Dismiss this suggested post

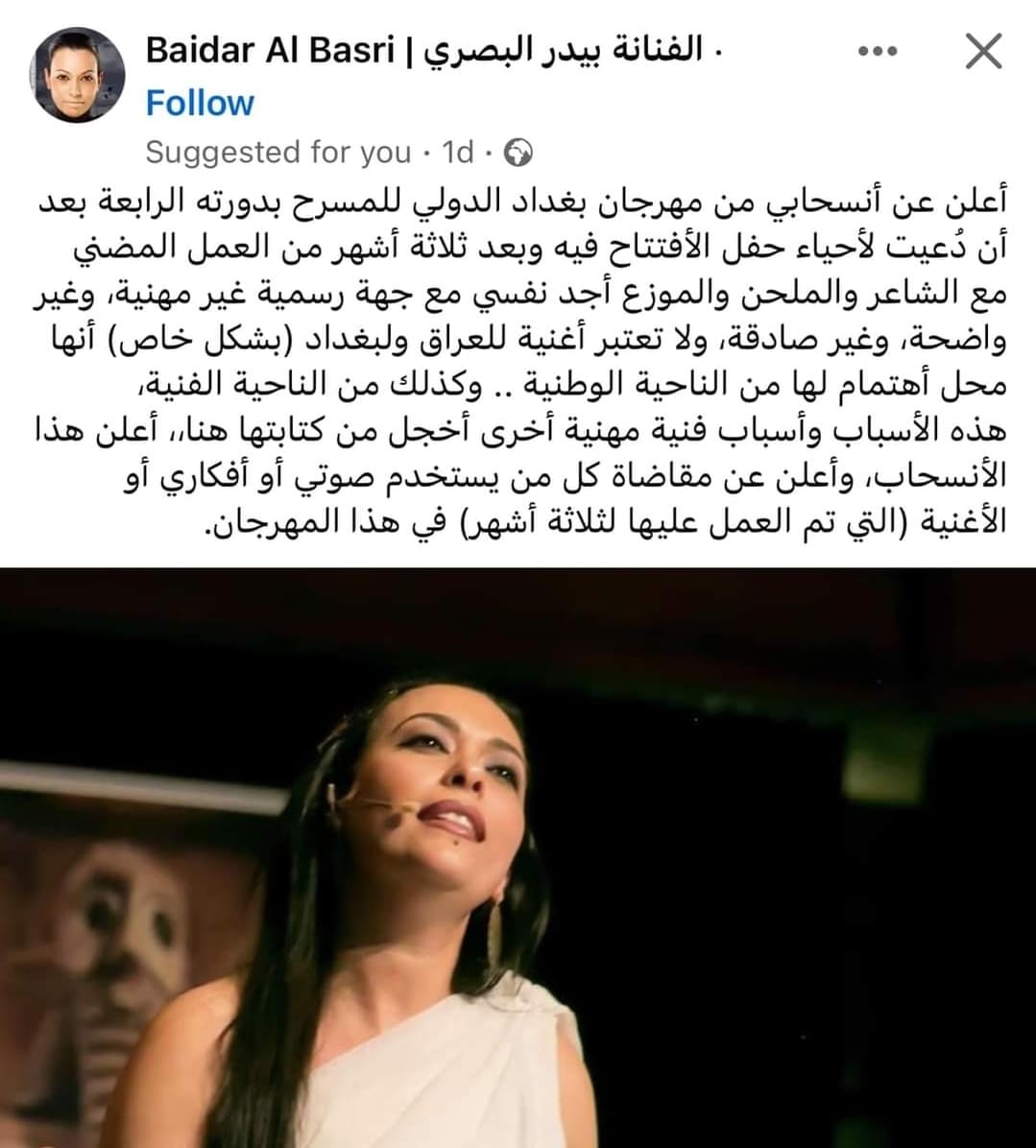tap(983, 52)
